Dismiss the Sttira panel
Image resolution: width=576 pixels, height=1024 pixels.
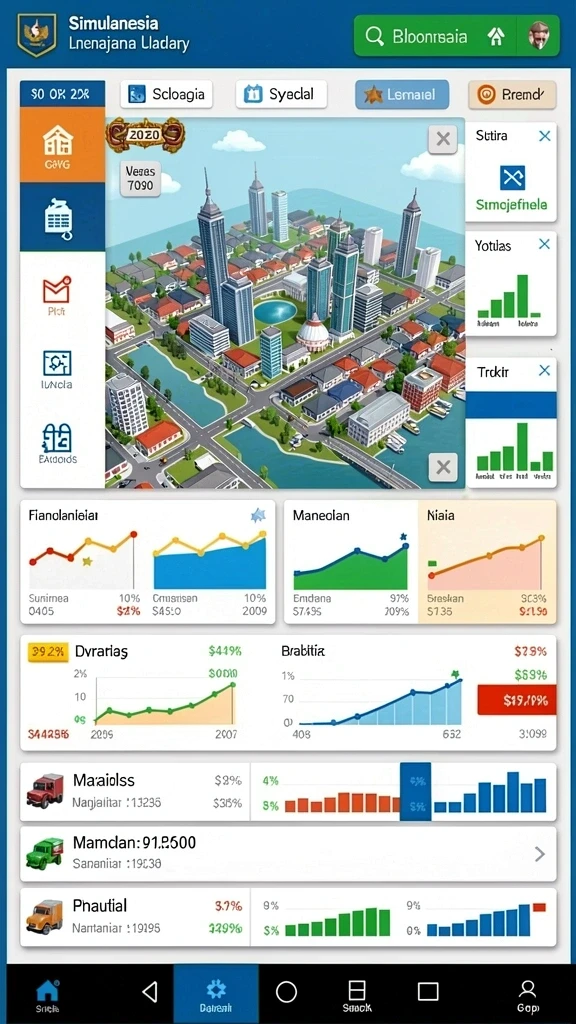pos(545,136)
